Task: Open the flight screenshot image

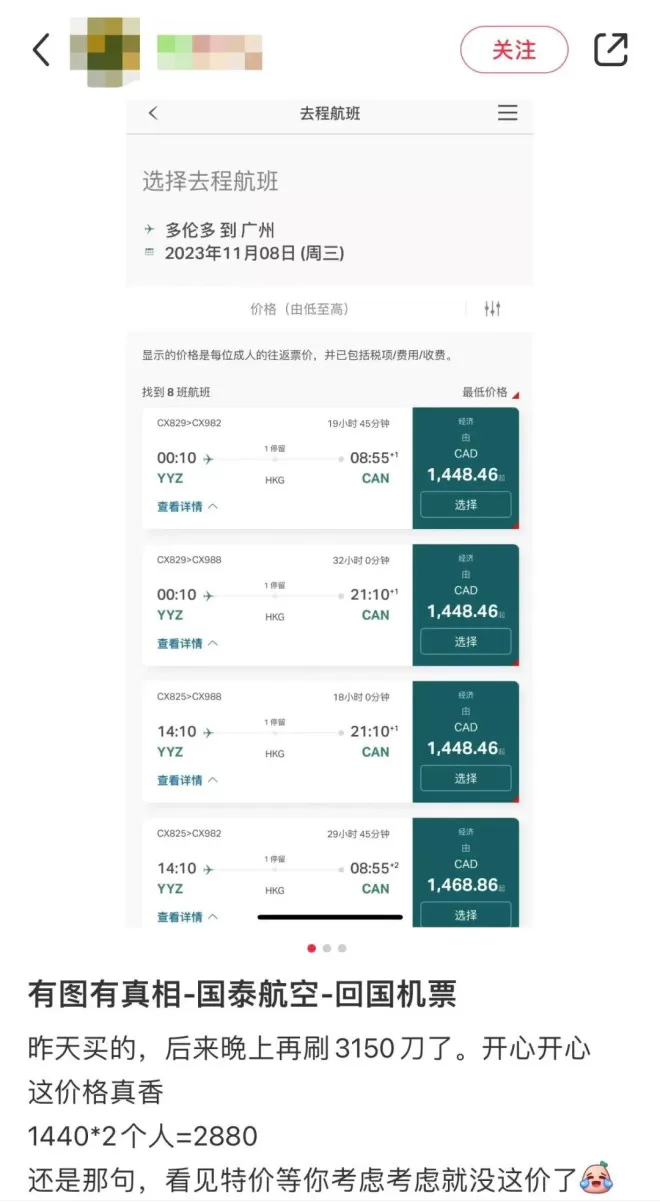Action: [x=329, y=513]
